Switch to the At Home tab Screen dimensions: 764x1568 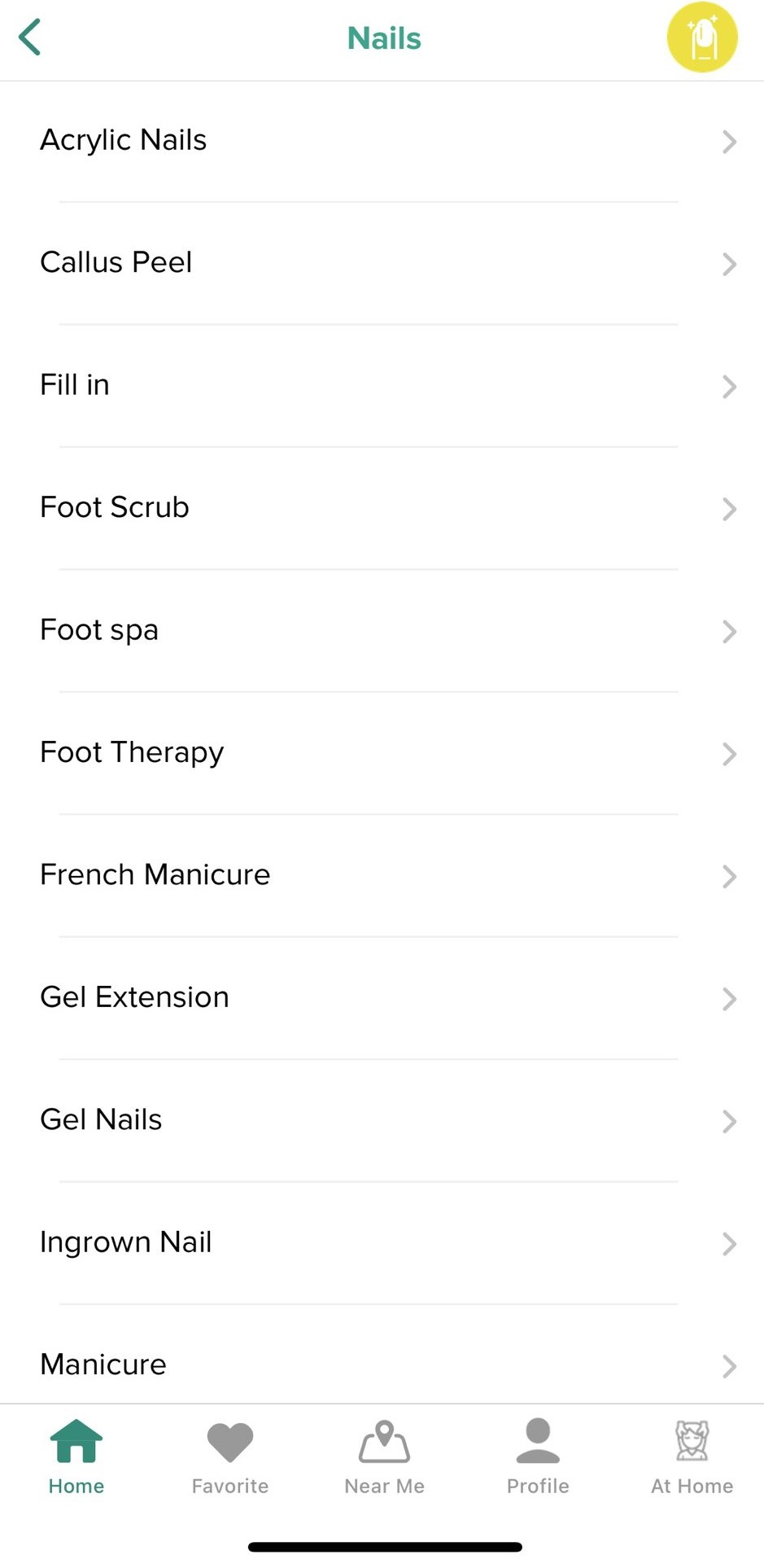(x=692, y=1456)
